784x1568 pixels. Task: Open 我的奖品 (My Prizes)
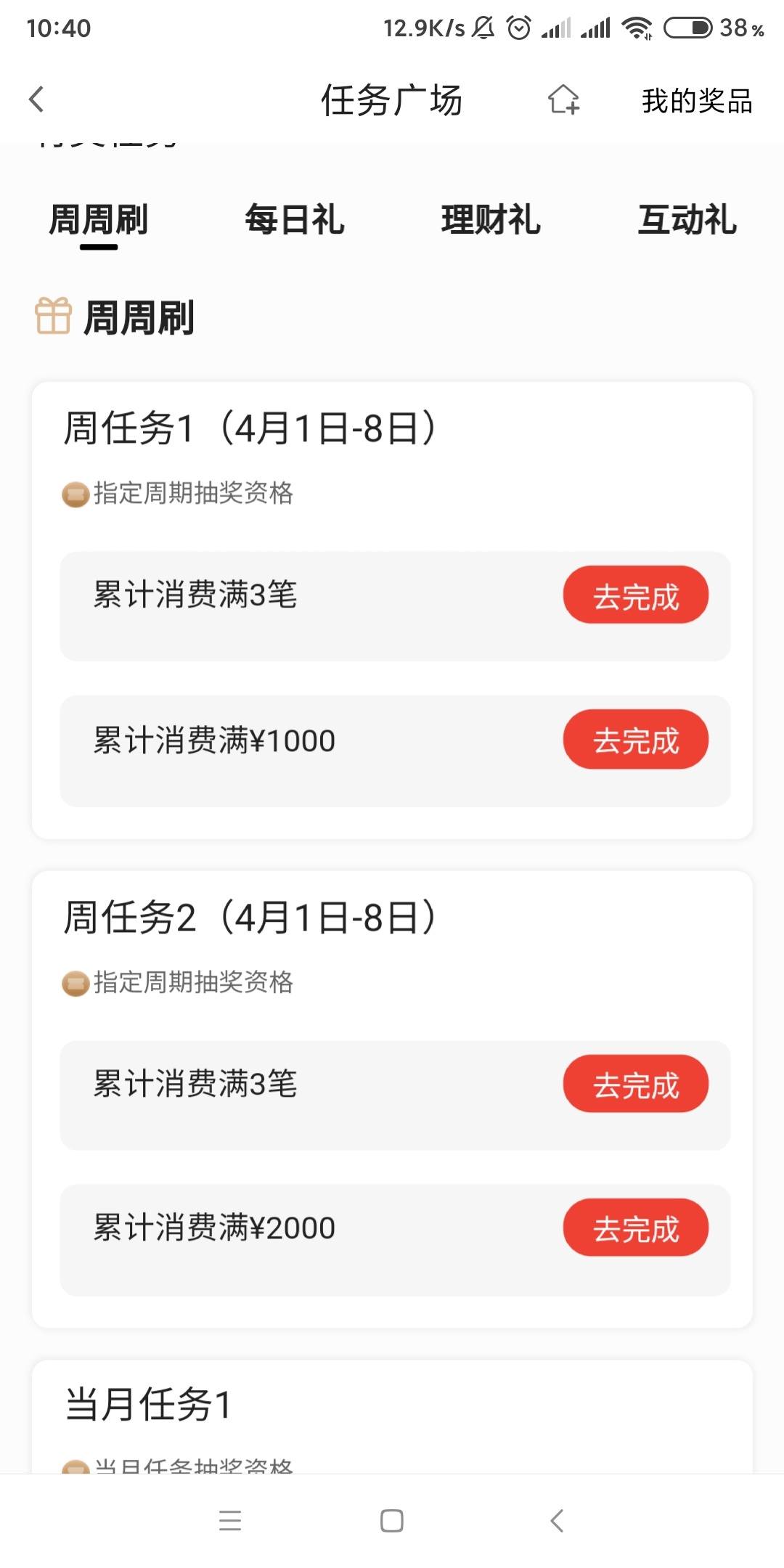(x=697, y=100)
